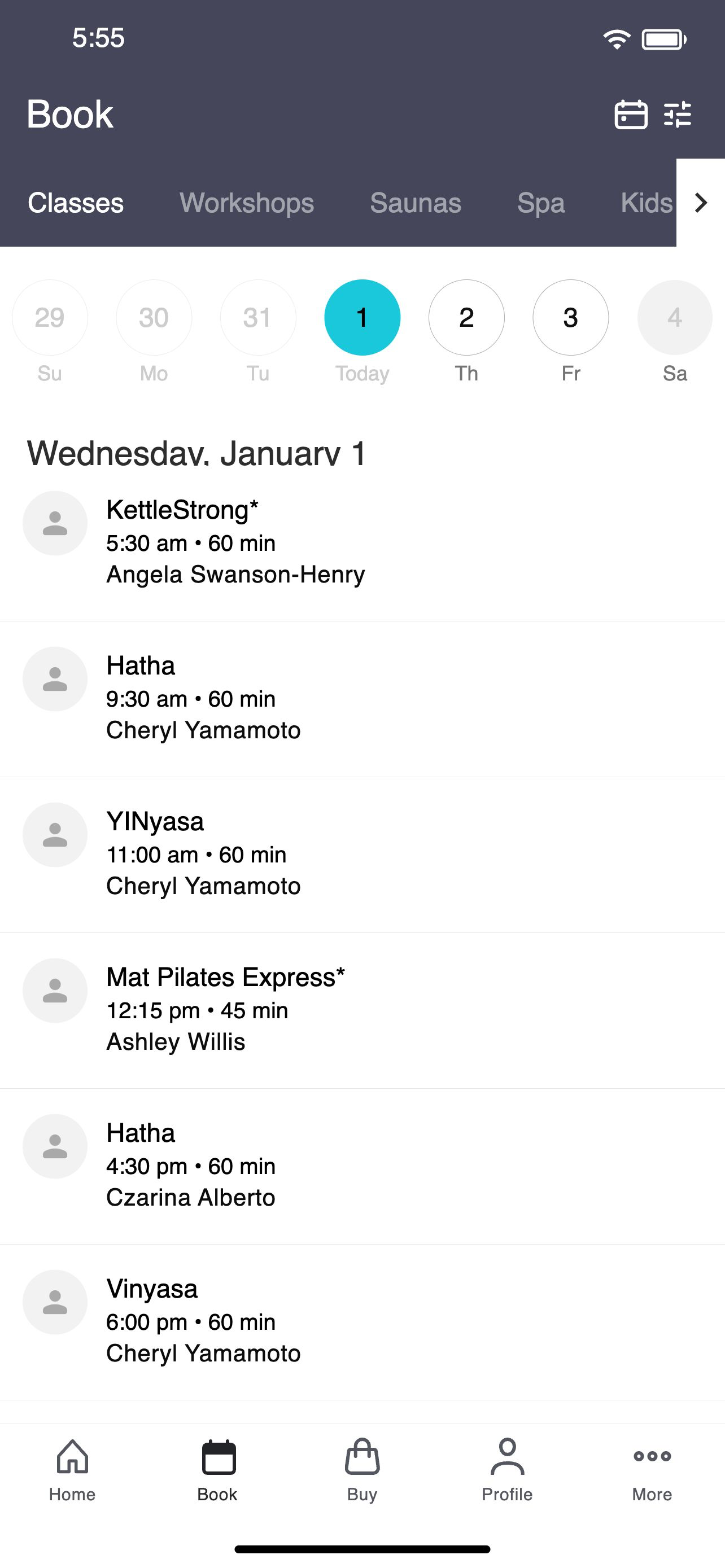Open the KettleStrong 5:30 am class

pos(362,543)
